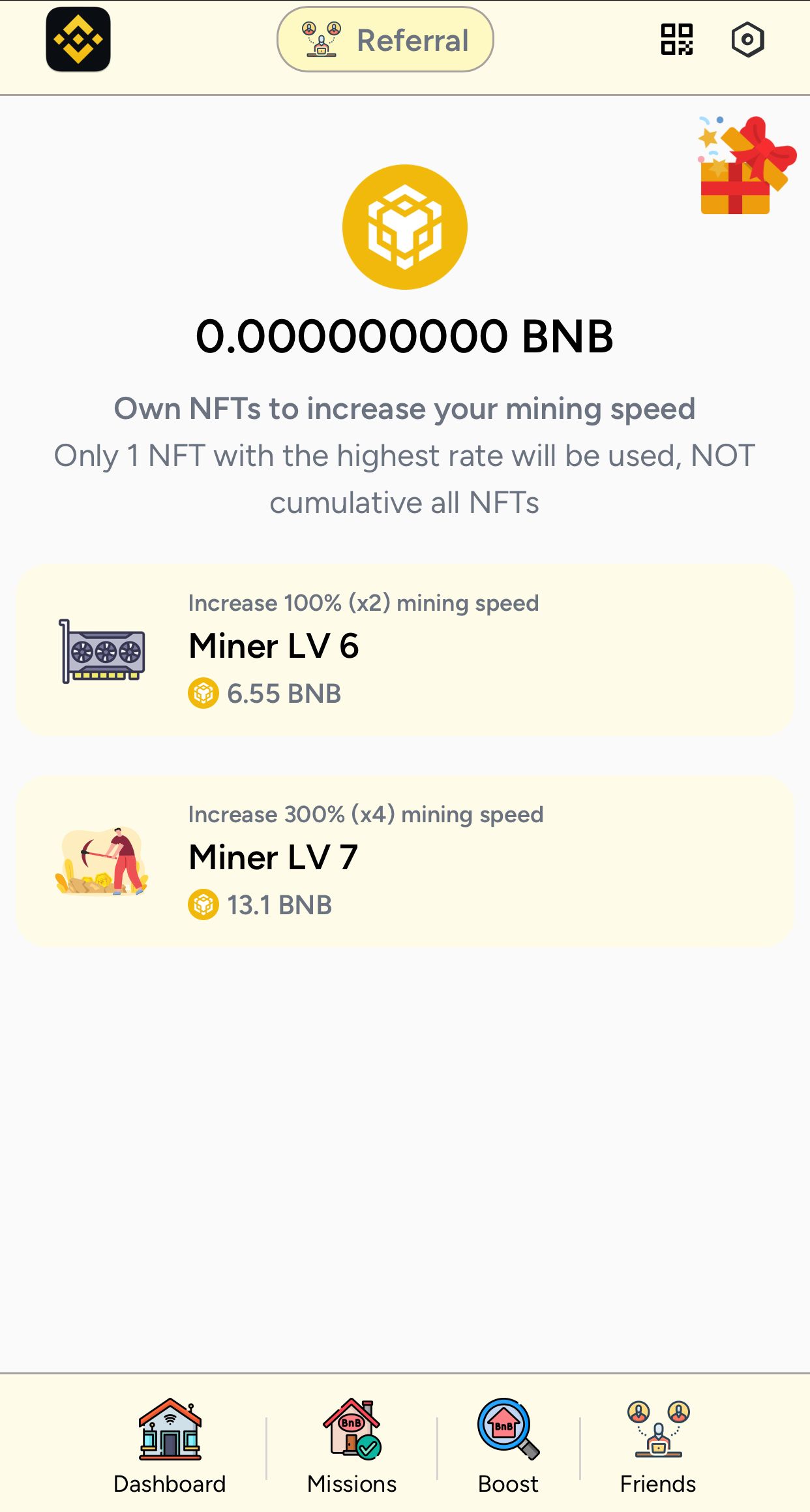The height and width of the screenshot is (1512, 810).
Task: Tap the Binance logo in the top left corner
Action: 78,40
